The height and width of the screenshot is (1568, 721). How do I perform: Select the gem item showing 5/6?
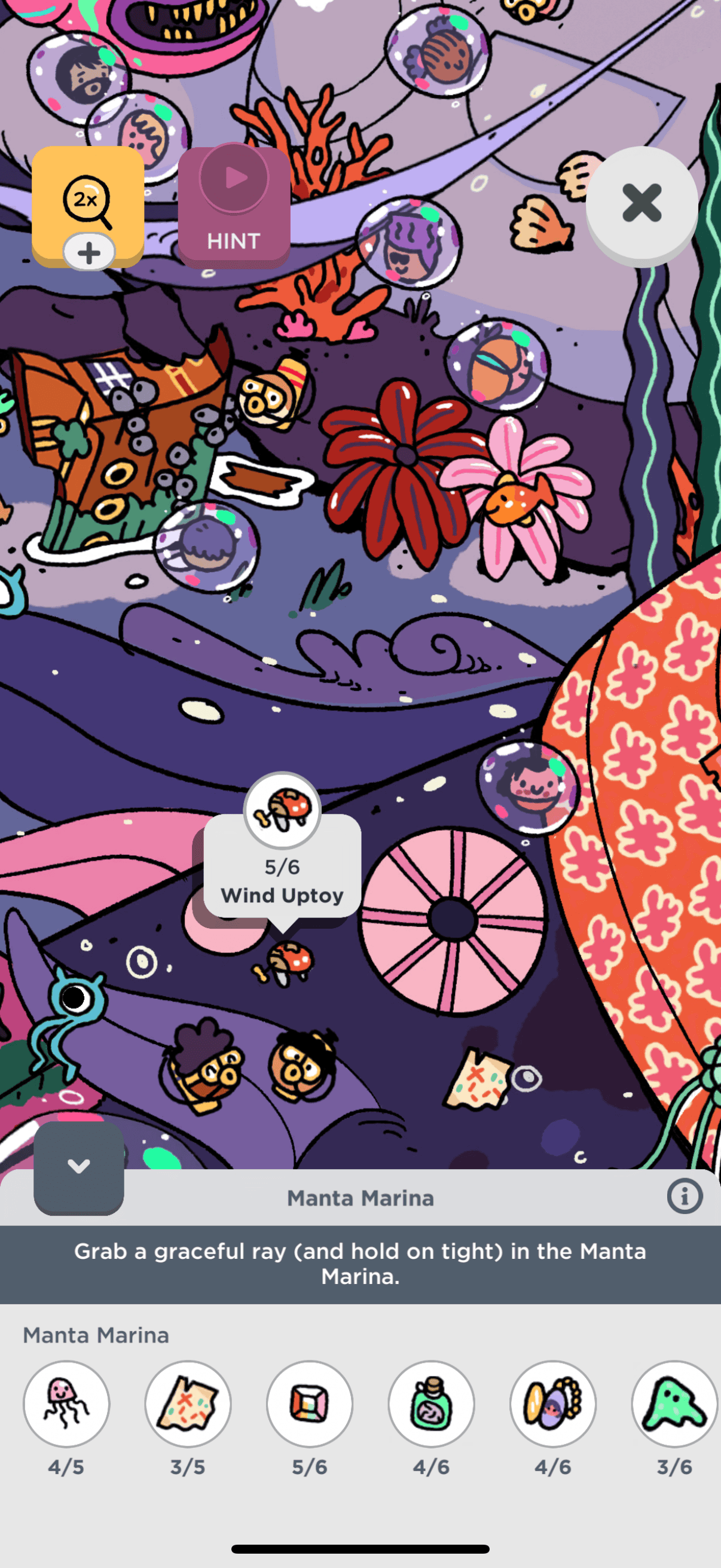(x=310, y=1404)
